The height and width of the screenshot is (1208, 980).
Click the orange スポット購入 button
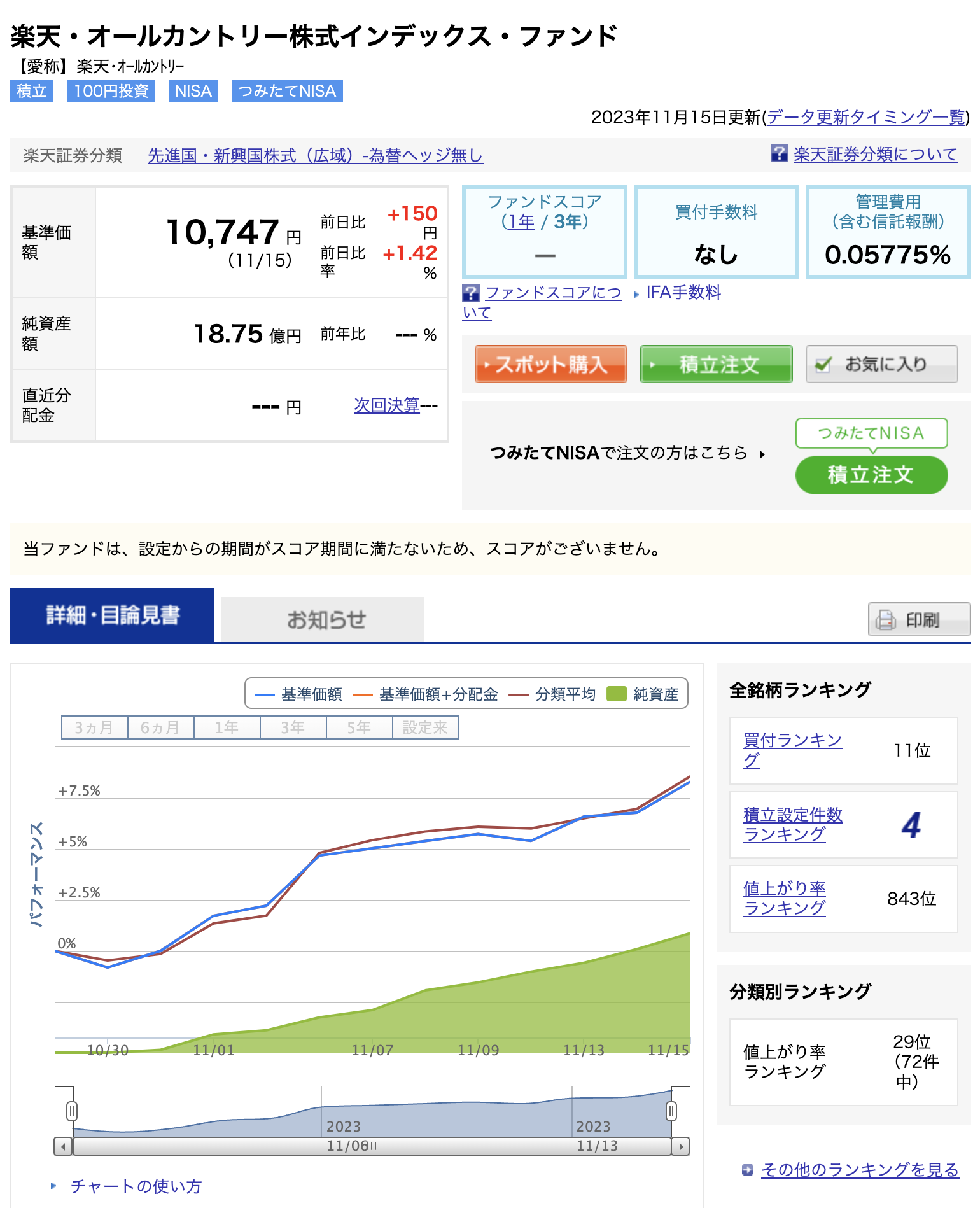(x=550, y=363)
